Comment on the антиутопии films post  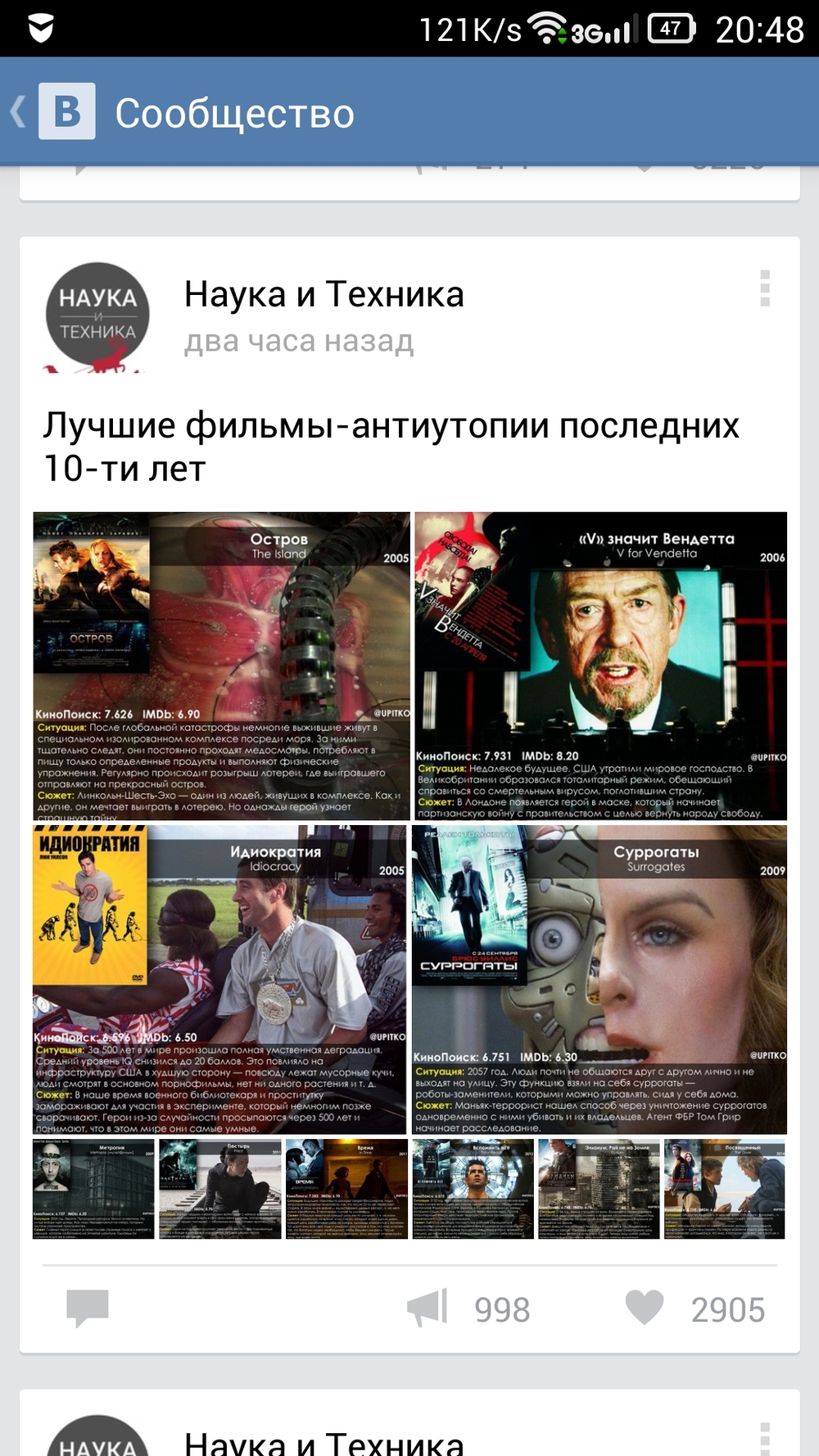pos(88,1308)
